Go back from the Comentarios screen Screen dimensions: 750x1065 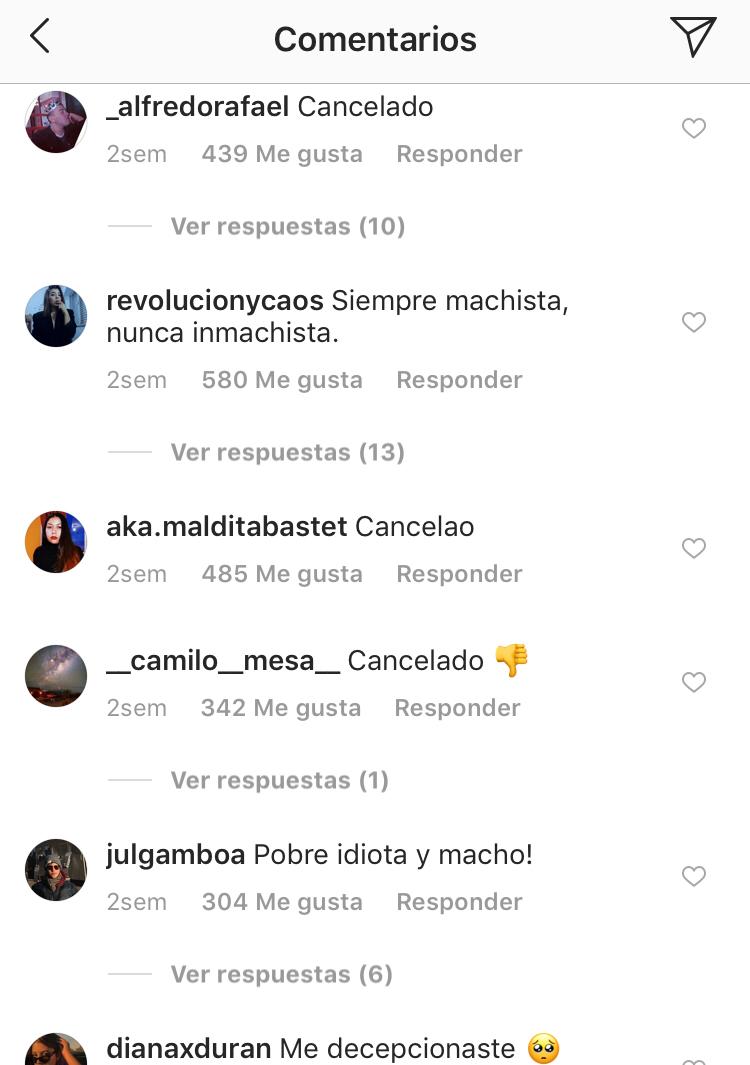coord(40,37)
